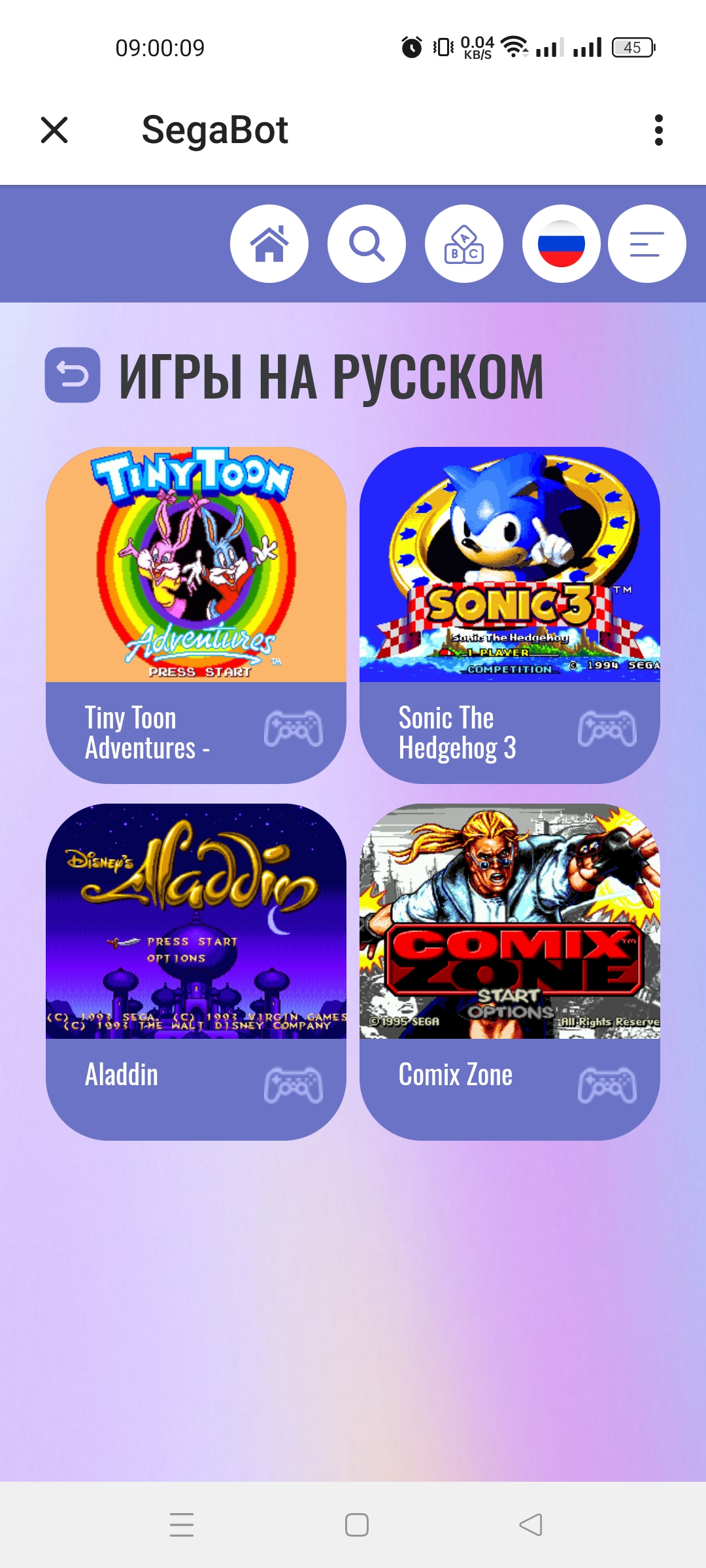Tap the Russian flag language button

561,244
